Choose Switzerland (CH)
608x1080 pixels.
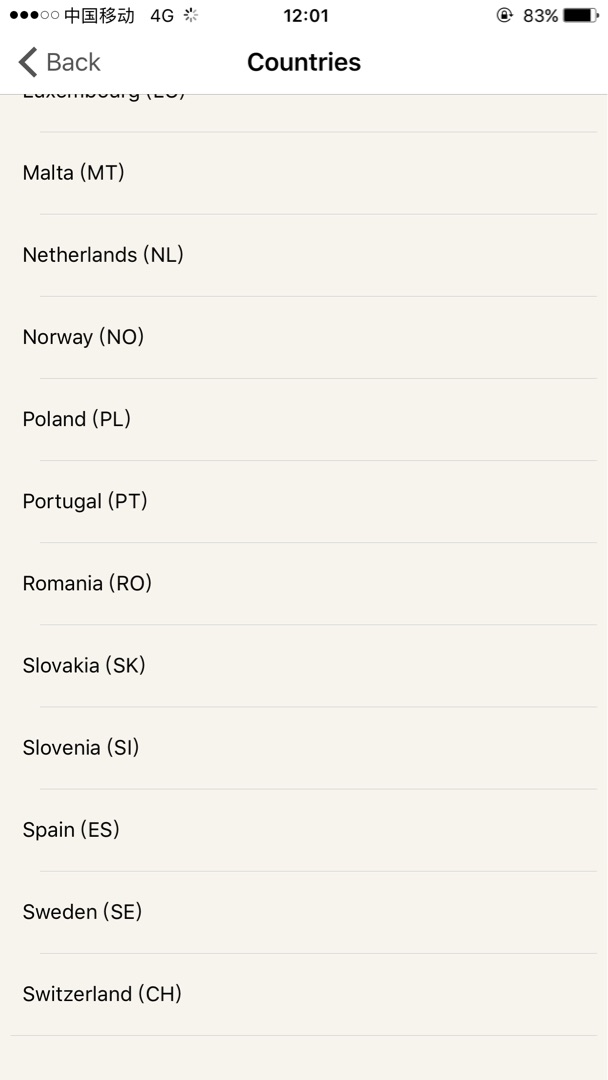[x=304, y=995]
